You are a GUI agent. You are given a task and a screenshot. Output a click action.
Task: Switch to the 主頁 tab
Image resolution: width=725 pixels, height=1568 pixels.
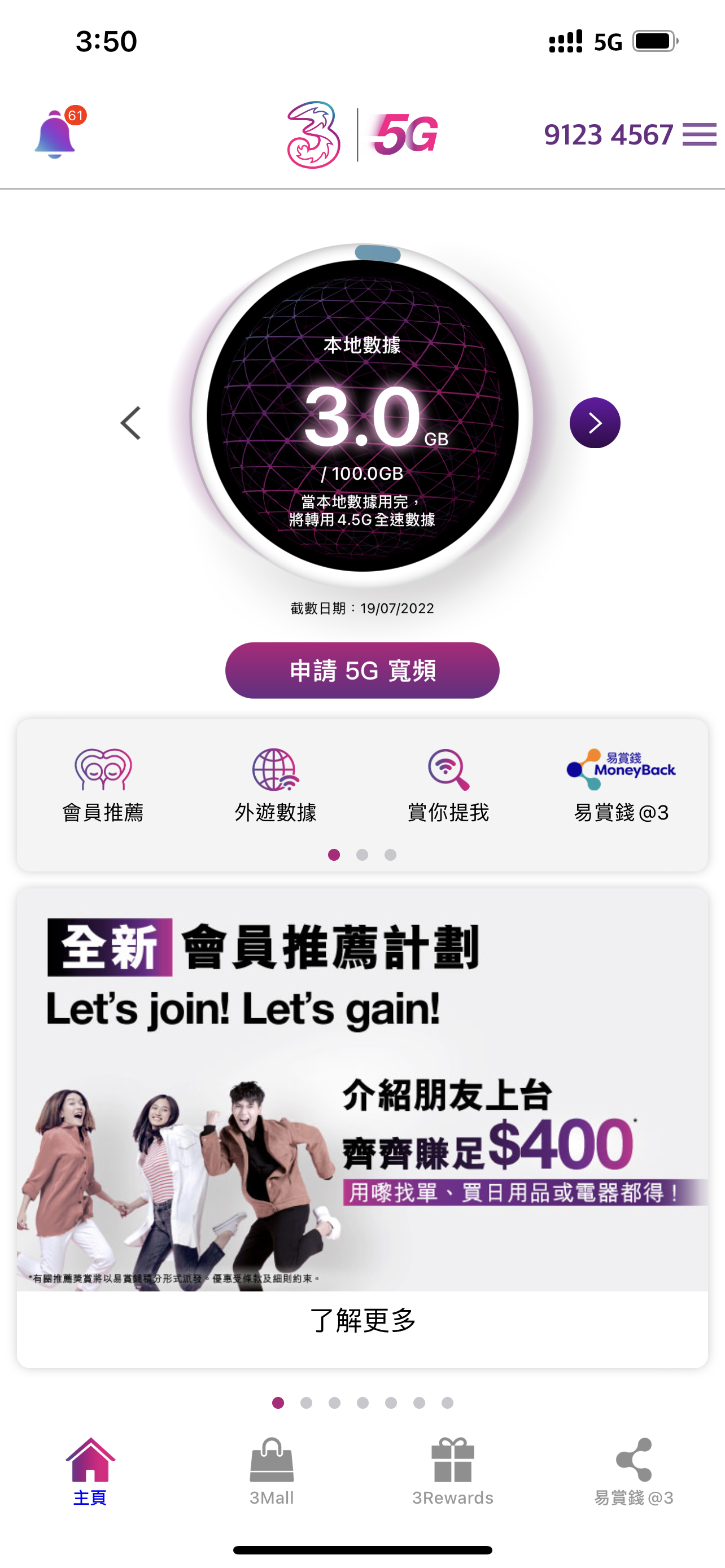(90, 1472)
